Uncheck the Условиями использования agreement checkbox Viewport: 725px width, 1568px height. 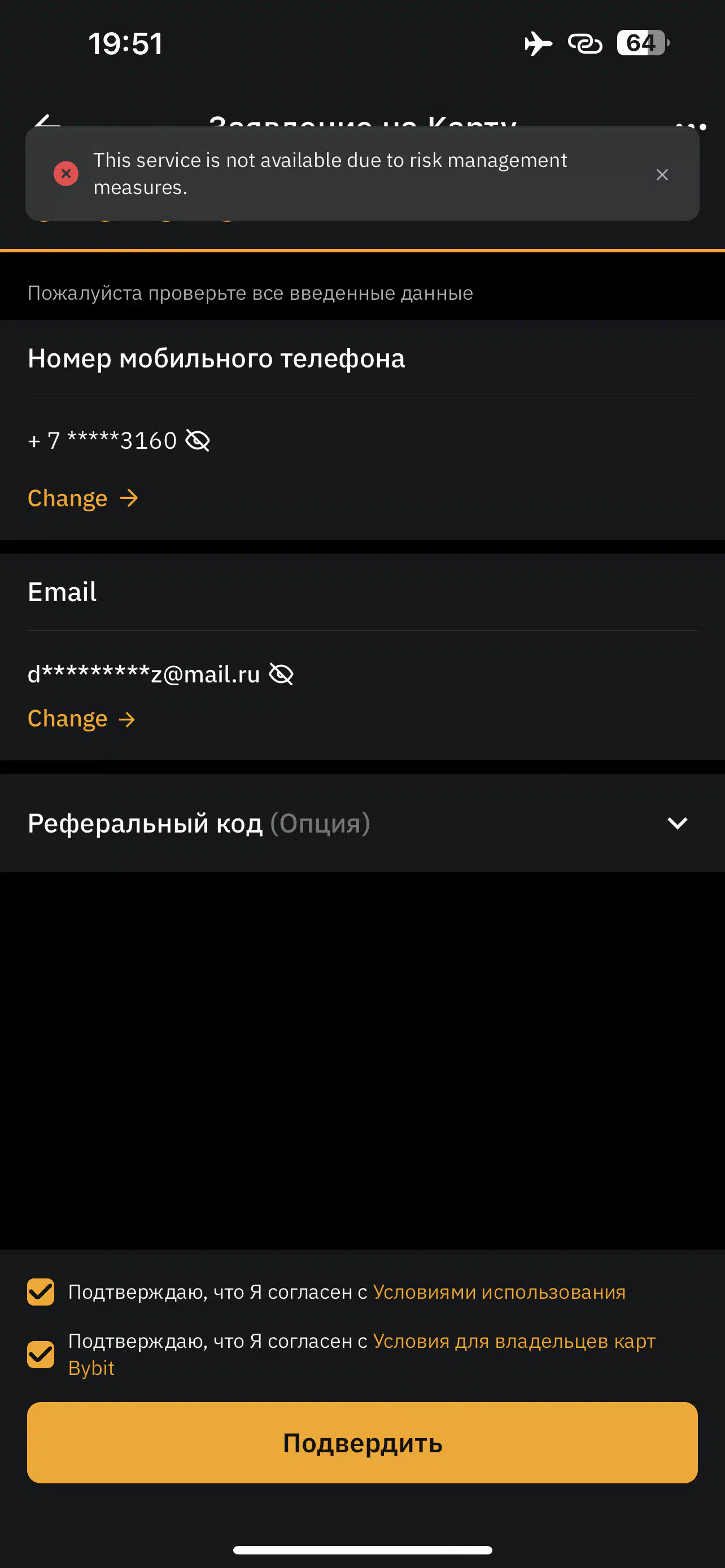point(41,1291)
